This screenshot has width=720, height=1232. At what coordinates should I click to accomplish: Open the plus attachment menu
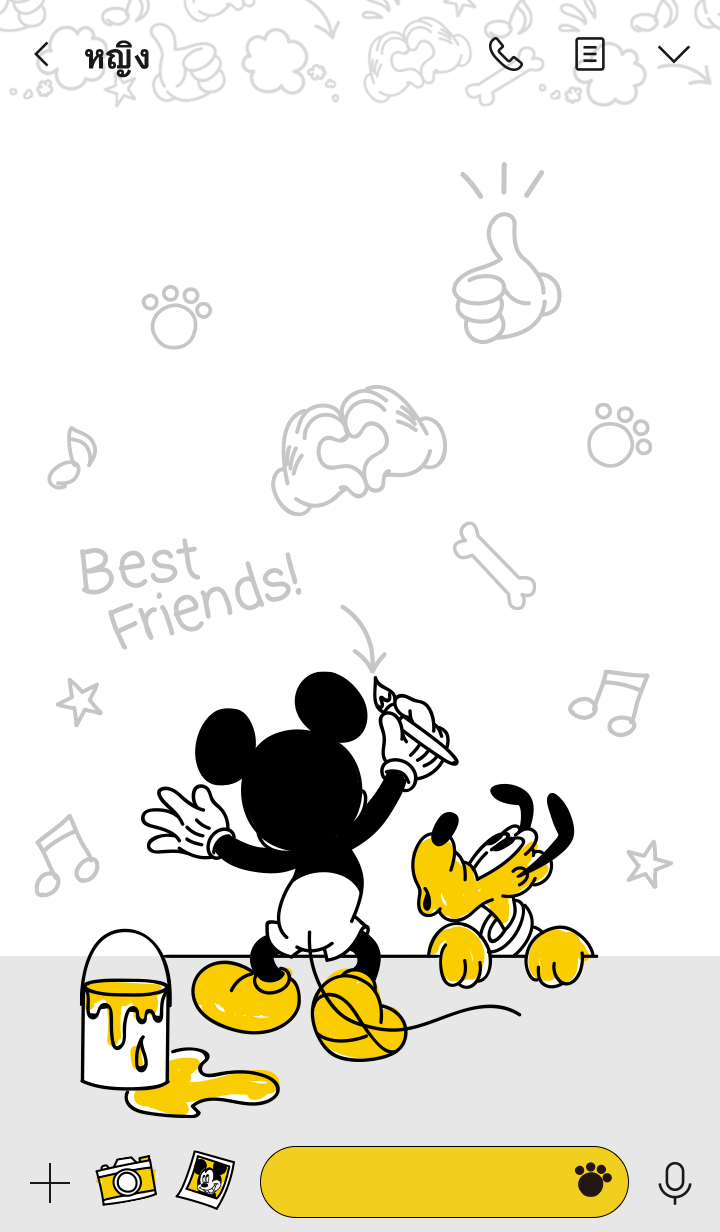49,1183
